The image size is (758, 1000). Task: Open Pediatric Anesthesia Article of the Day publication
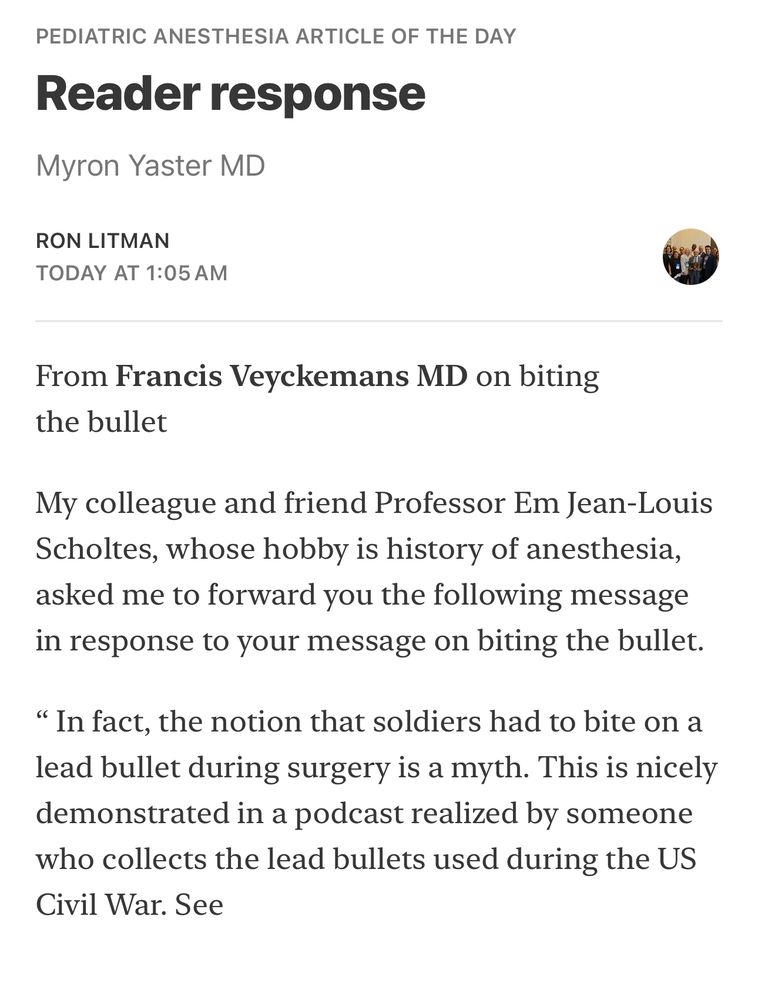(x=275, y=37)
